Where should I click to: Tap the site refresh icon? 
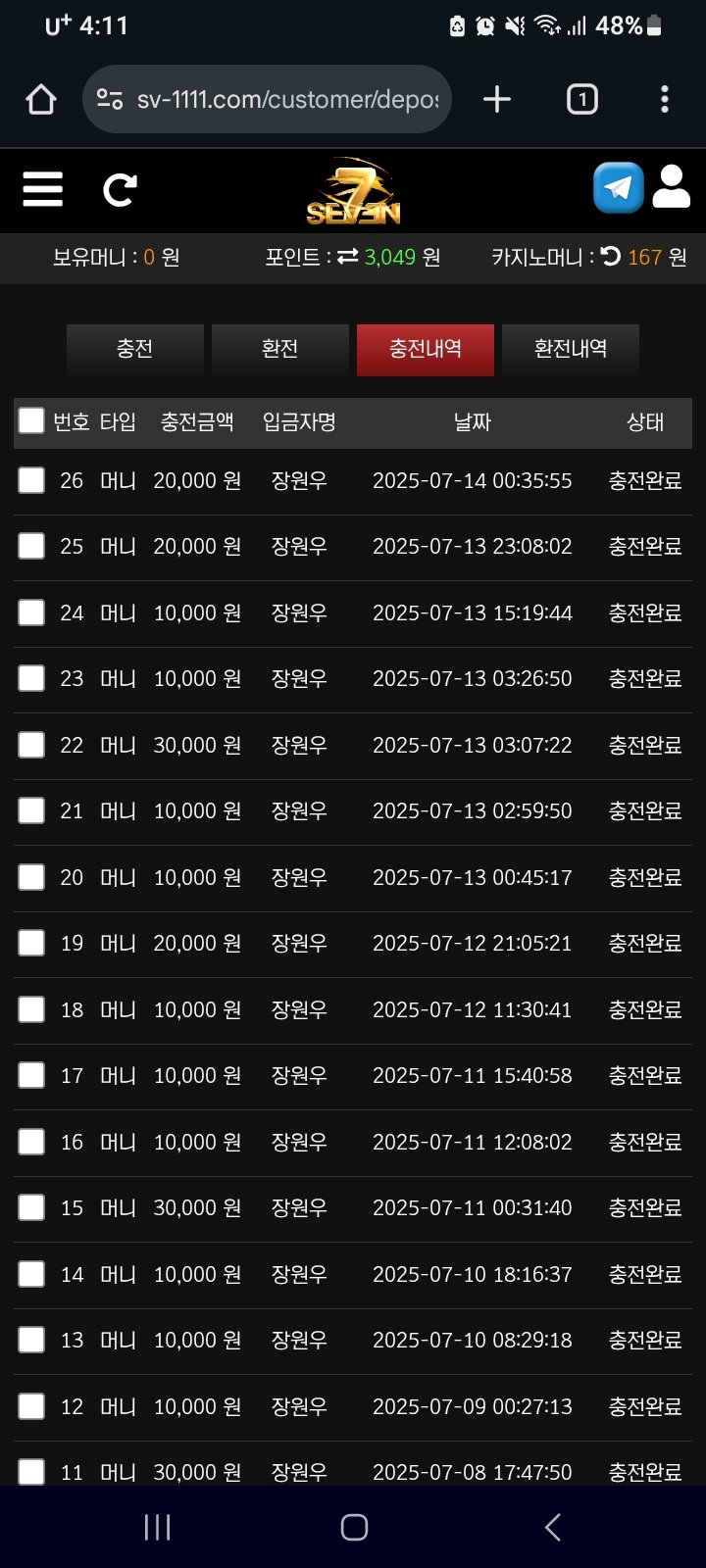pyautogui.click(x=120, y=189)
